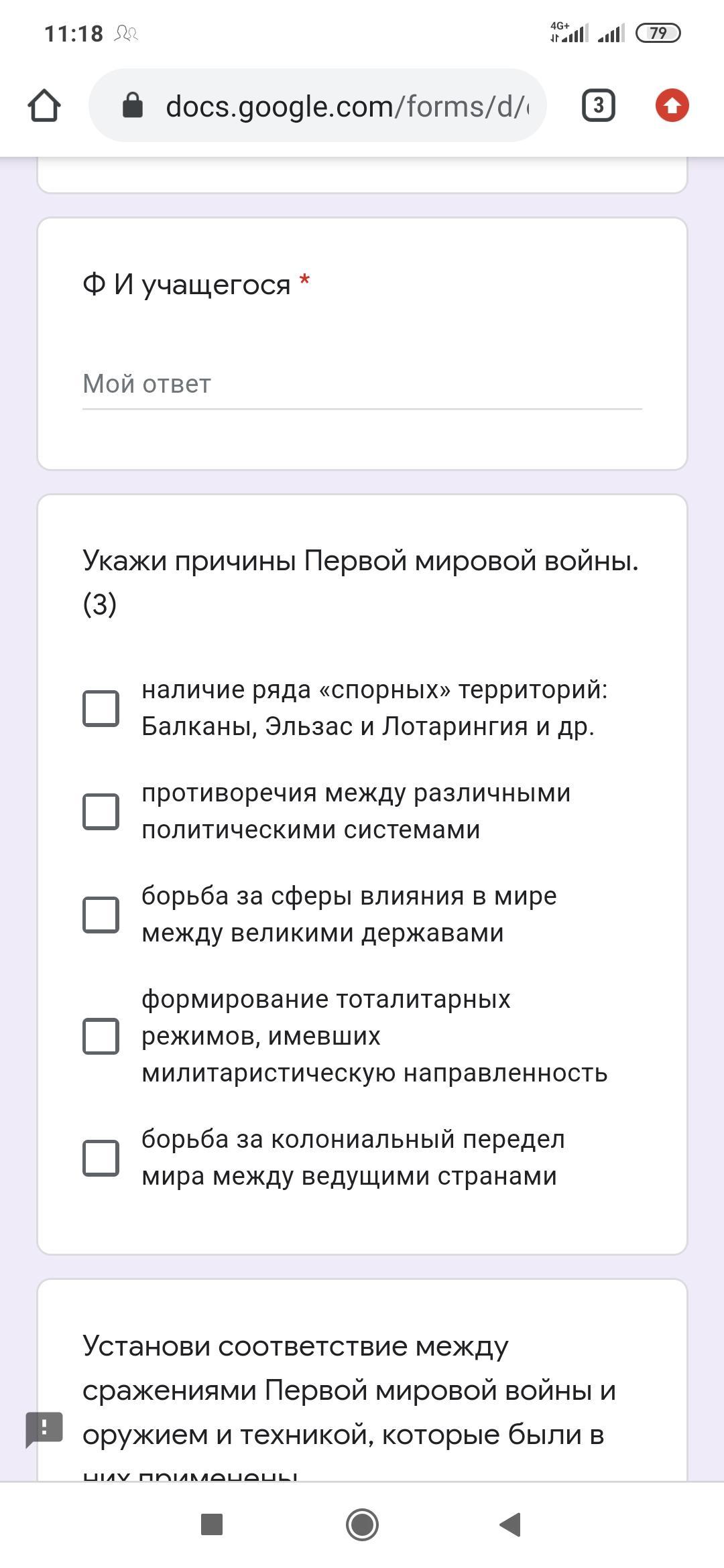Image resolution: width=724 pixels, height=1568 pixels.
Task: Tap the browser home icon
Action: 44,106
